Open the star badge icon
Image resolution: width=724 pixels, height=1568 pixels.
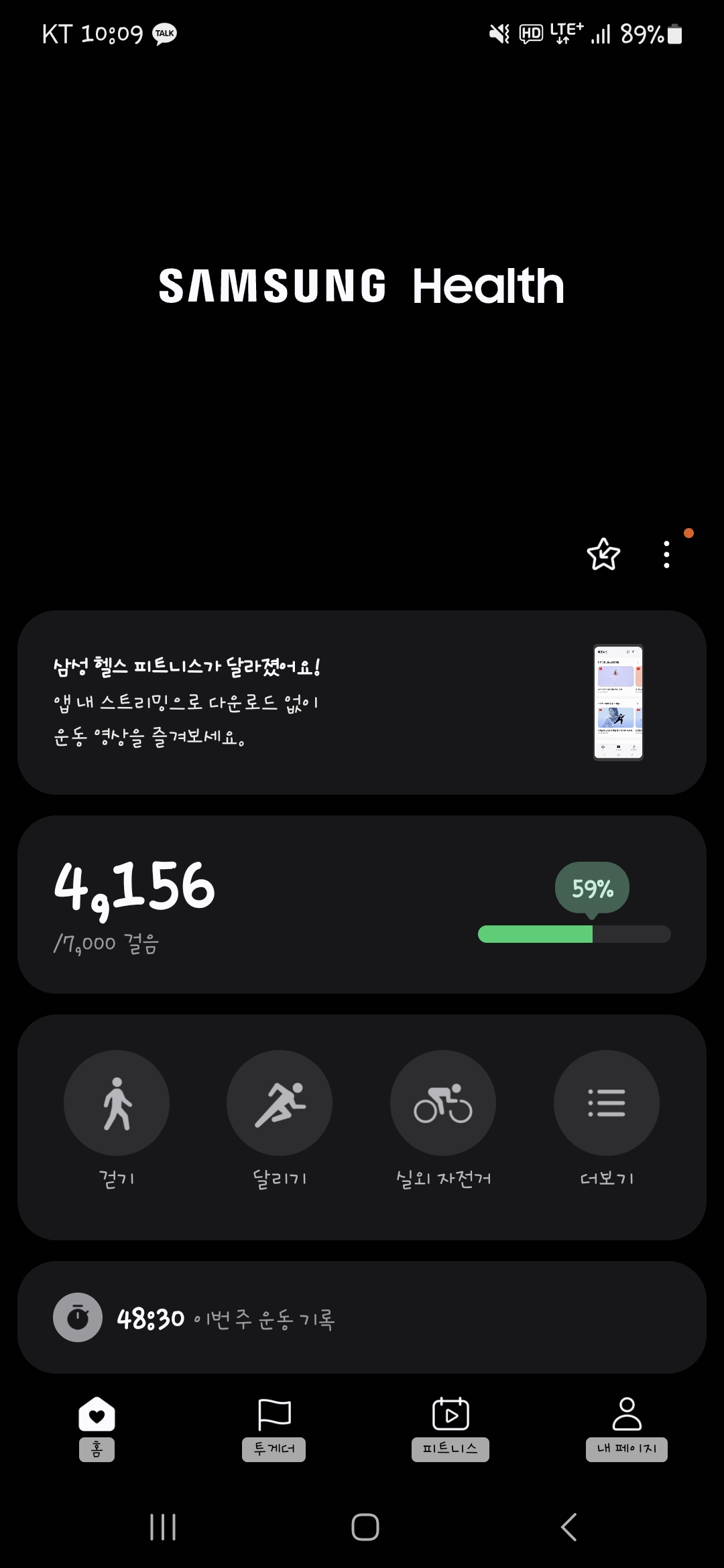603,554
